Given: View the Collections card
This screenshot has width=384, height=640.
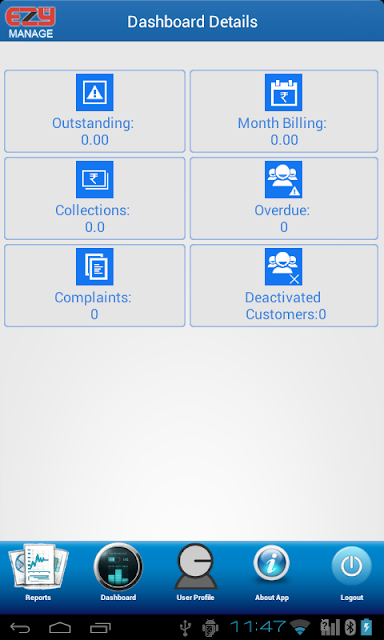Looking at the screenshot, I should tap(95, 198).
